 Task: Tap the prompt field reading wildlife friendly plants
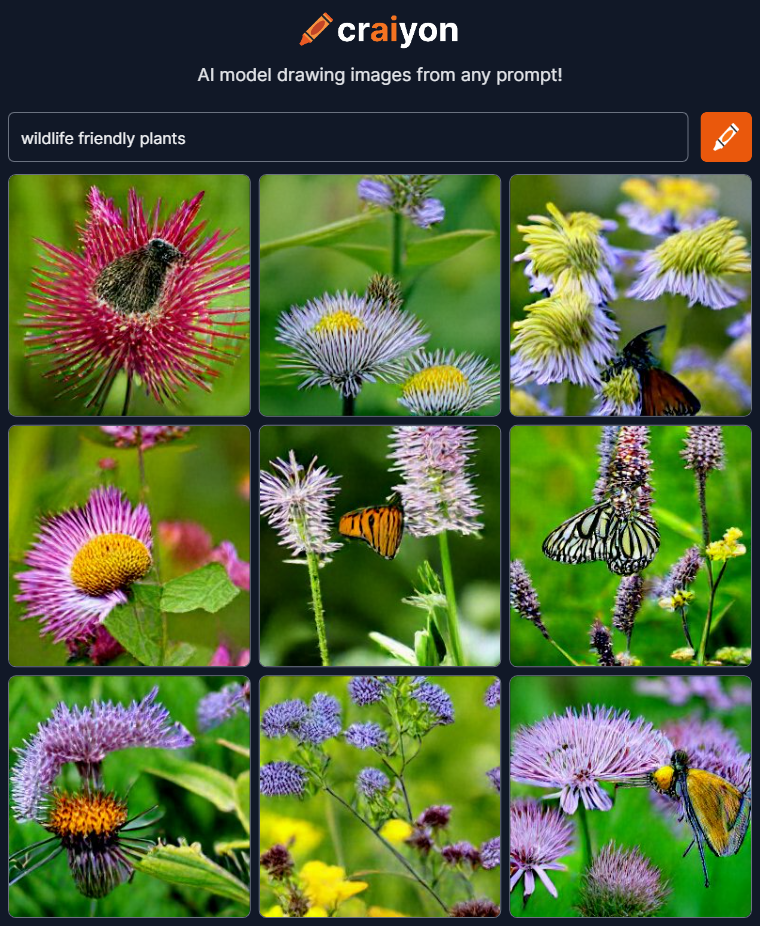tap(347, 138)
